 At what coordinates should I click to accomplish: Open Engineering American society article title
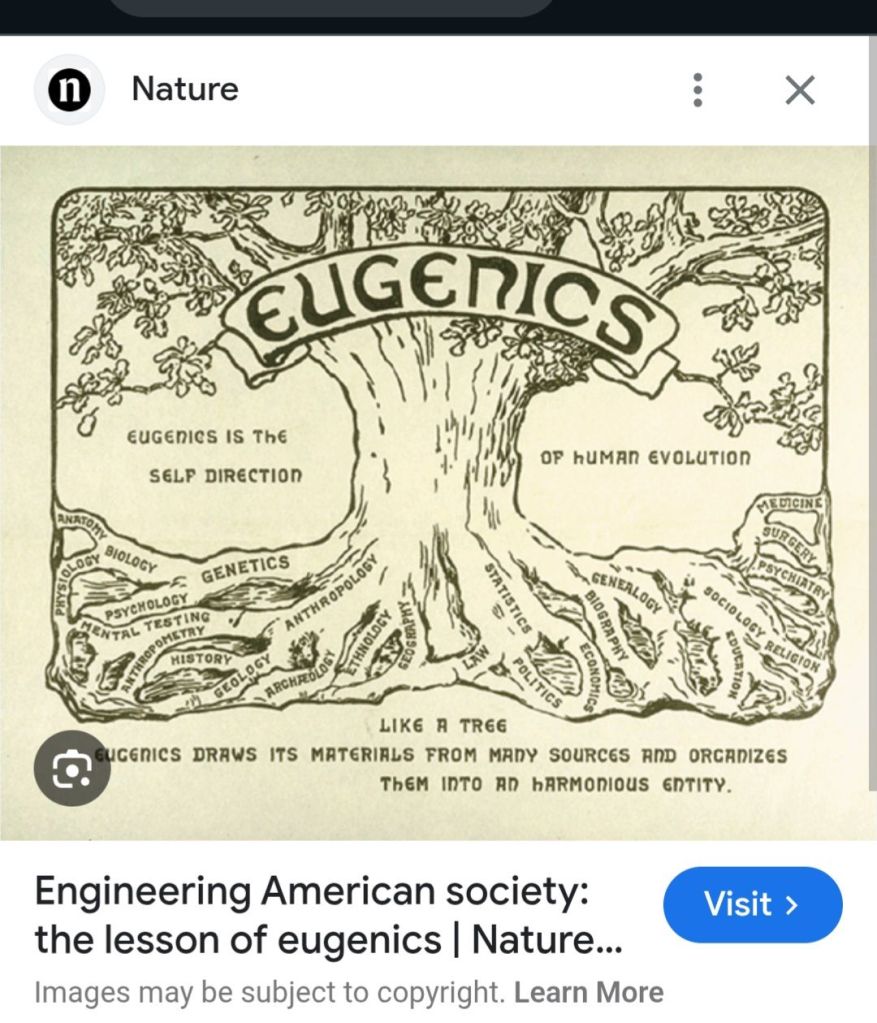(x=328, y=915)
